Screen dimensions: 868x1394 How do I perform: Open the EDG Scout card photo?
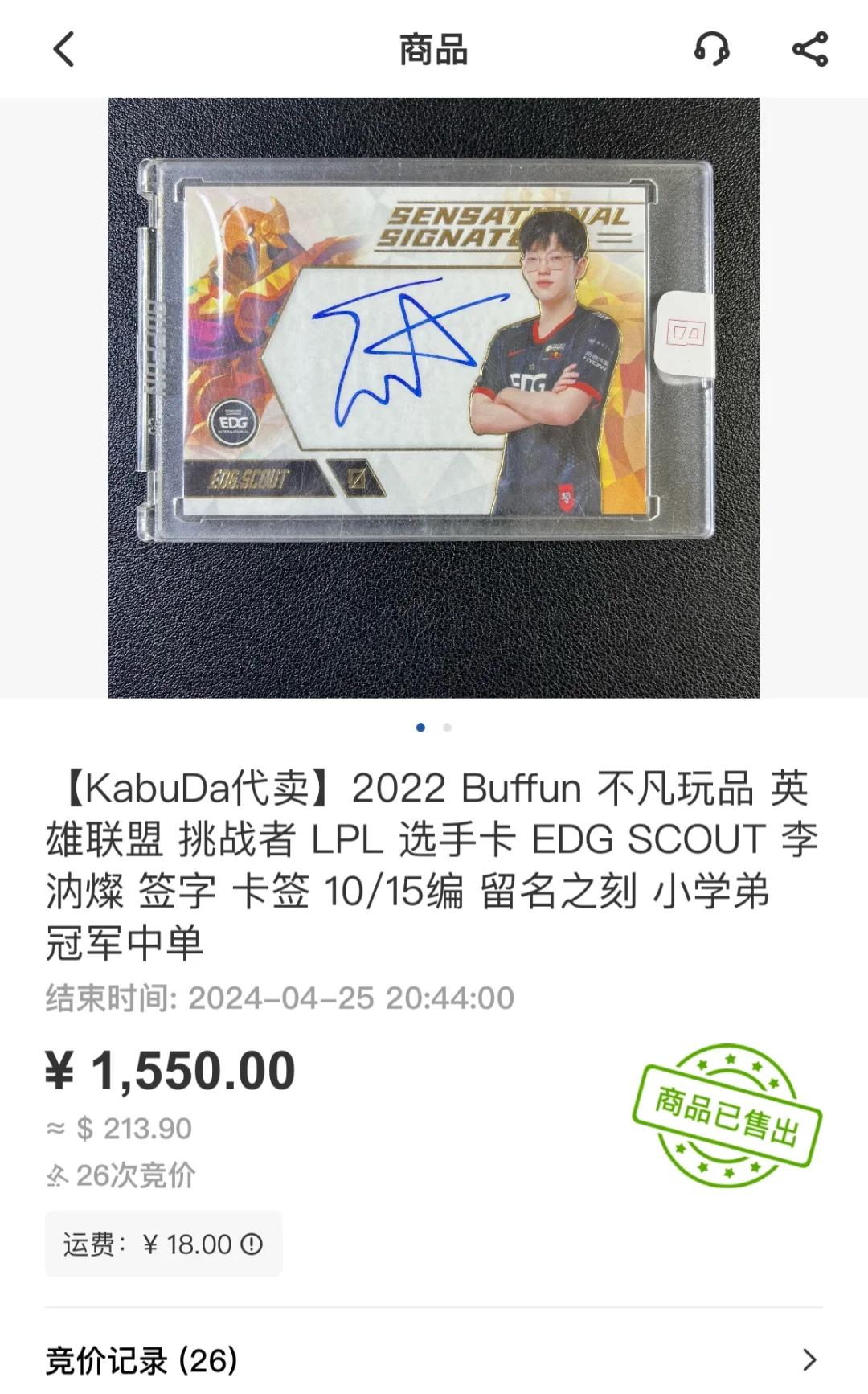tap(434, 398)
